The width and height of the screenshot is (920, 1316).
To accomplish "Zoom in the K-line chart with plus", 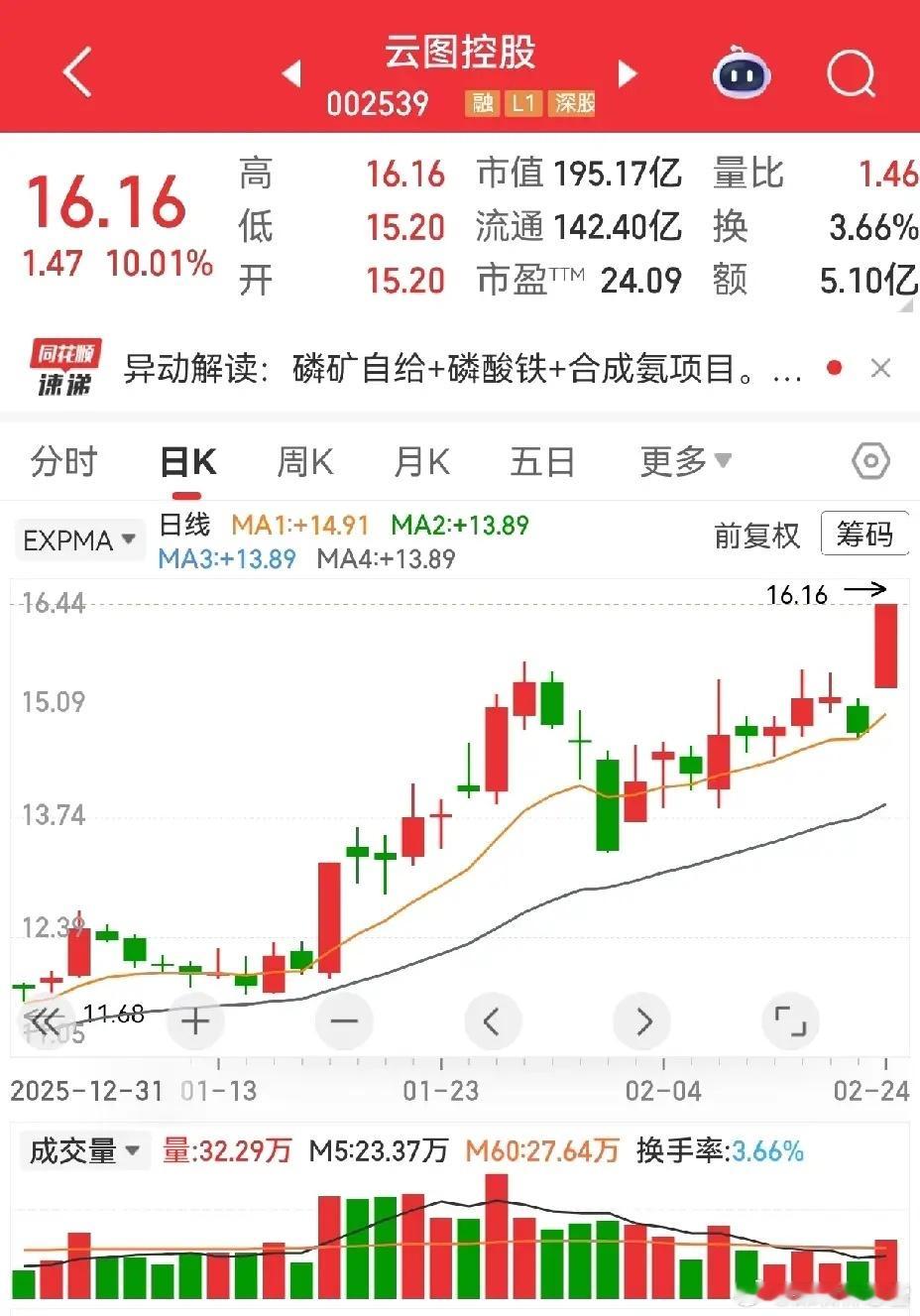I will coord(196,1021).
